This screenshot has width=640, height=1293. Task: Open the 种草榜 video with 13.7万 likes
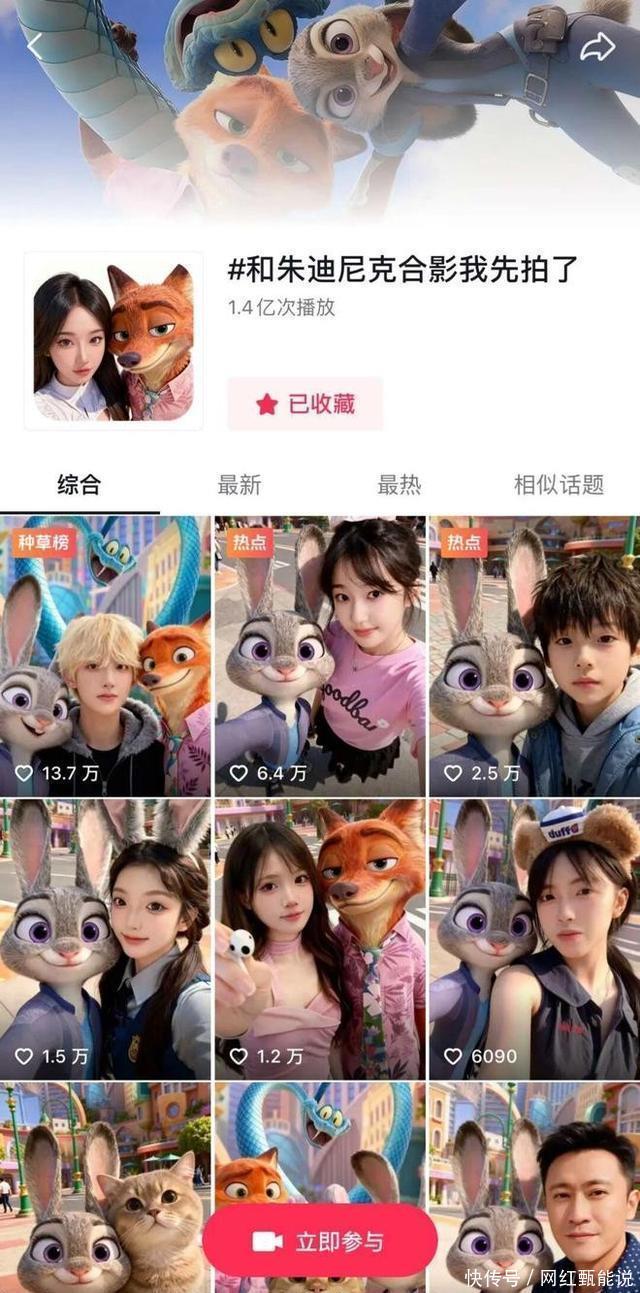point(105,655)
